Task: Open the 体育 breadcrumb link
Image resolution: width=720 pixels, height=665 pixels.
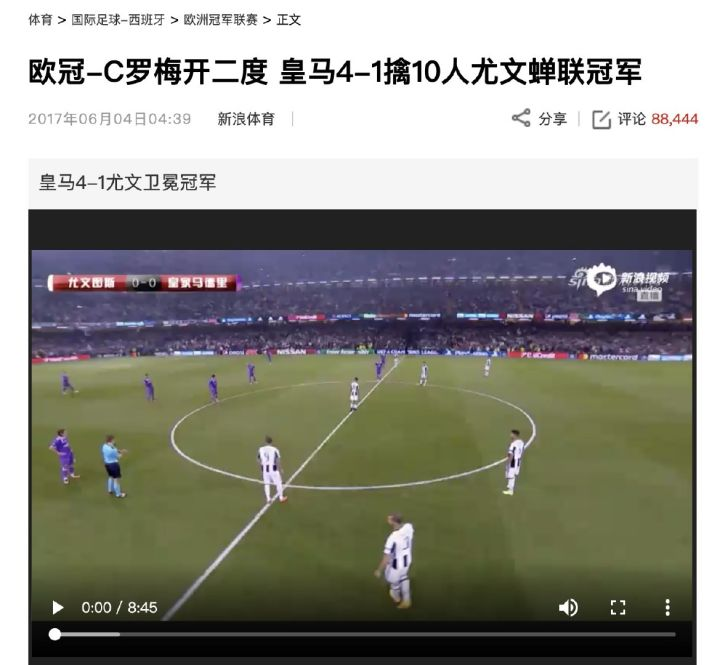Action: [x=40, y=20]
